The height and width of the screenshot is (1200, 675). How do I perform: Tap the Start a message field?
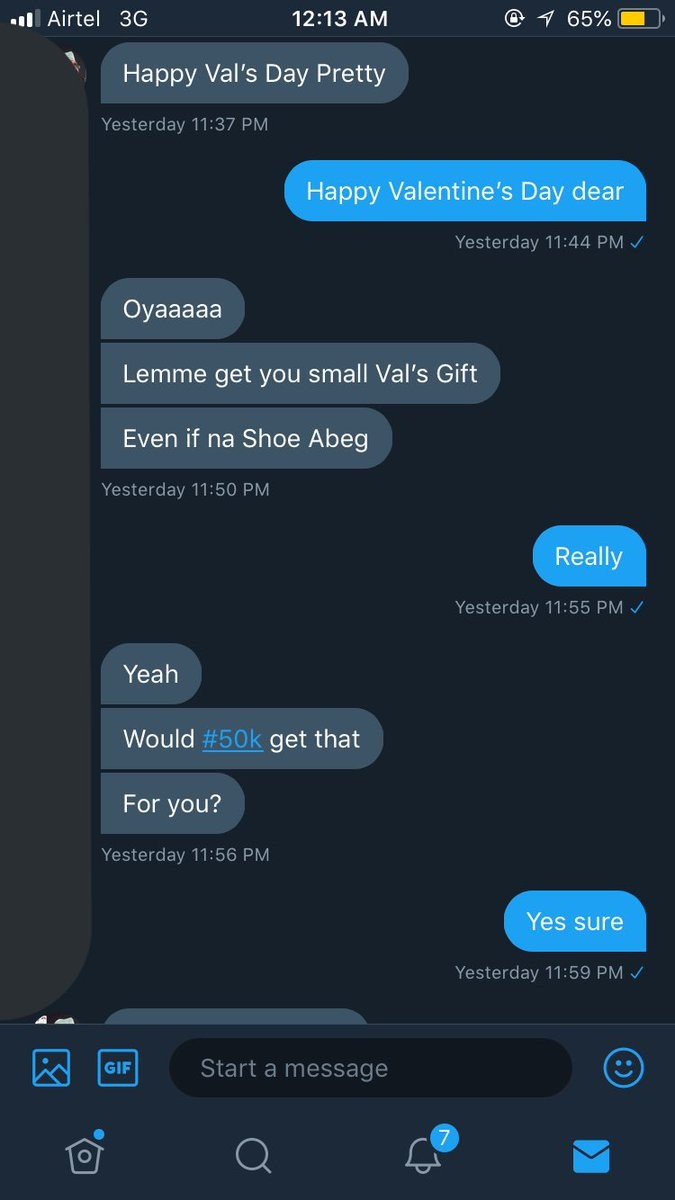tap(370, 1068)
